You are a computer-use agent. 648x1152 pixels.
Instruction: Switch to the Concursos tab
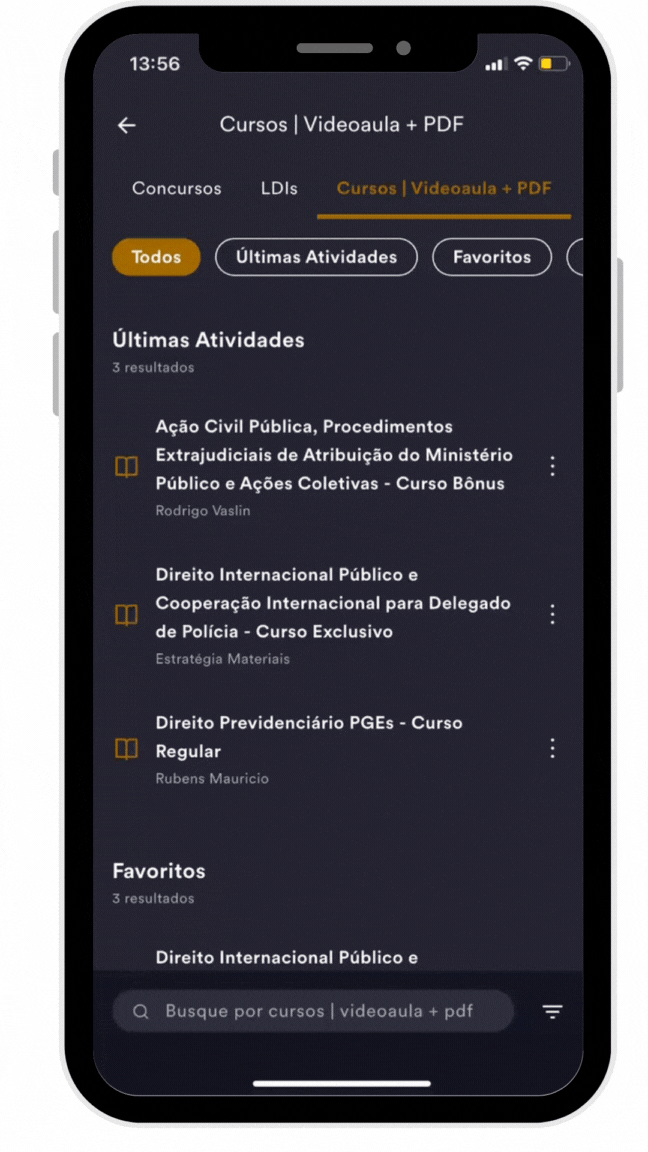[176, 189]
